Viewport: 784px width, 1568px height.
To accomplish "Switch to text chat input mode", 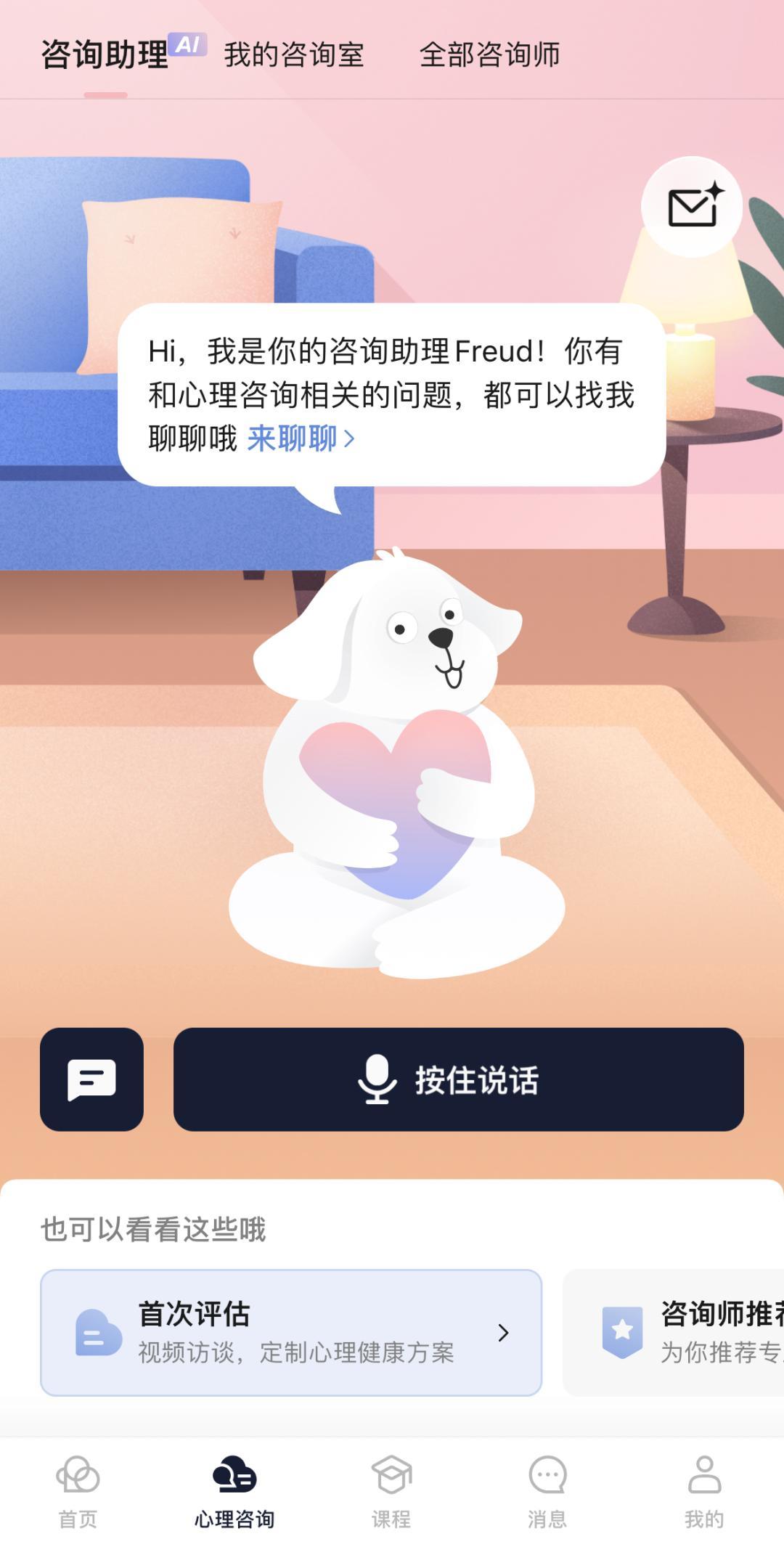I will [x=91, y=1079].
